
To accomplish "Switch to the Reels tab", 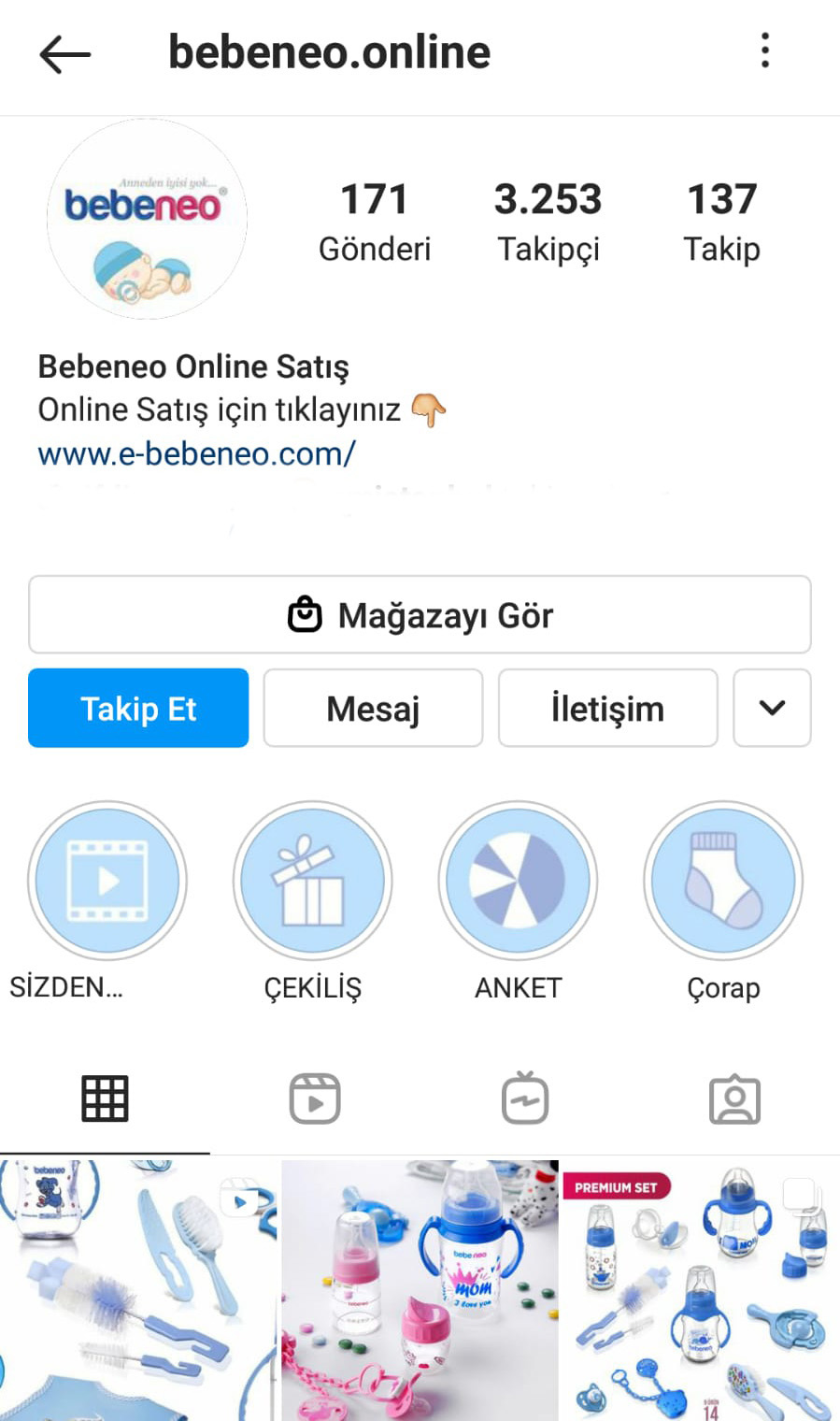I will pos(315,1098).
